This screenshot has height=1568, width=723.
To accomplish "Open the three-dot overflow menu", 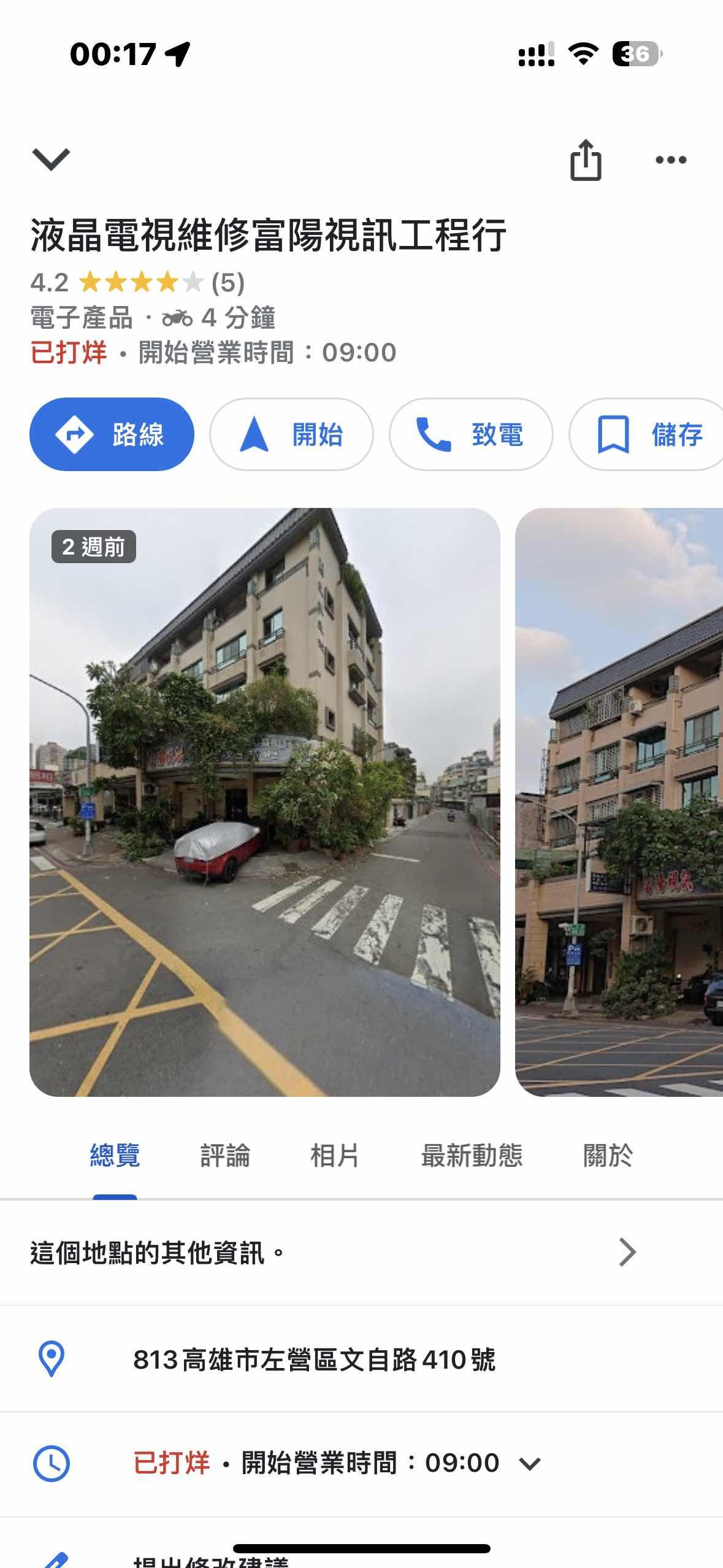I will [670, 160].
